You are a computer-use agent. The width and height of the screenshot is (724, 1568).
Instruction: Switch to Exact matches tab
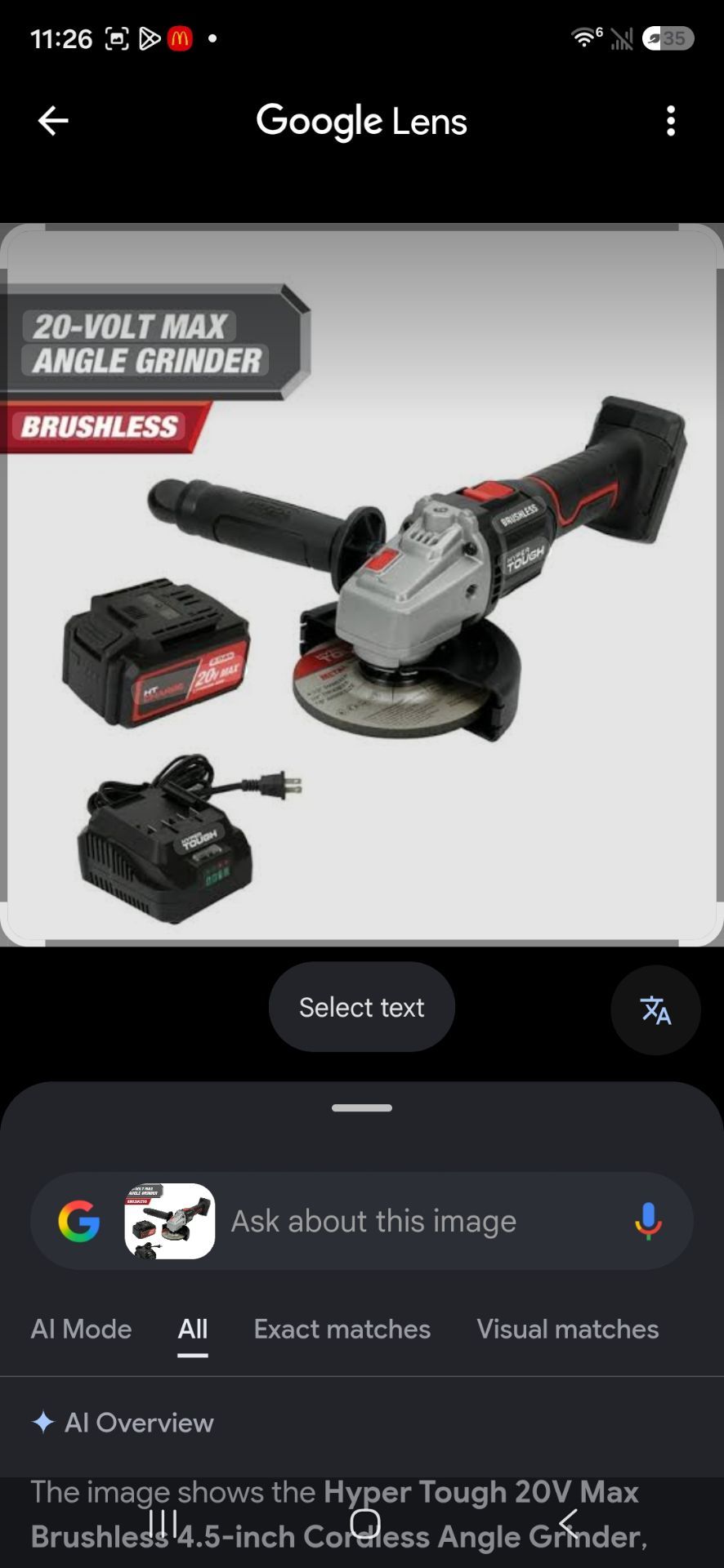[342, 1330]
